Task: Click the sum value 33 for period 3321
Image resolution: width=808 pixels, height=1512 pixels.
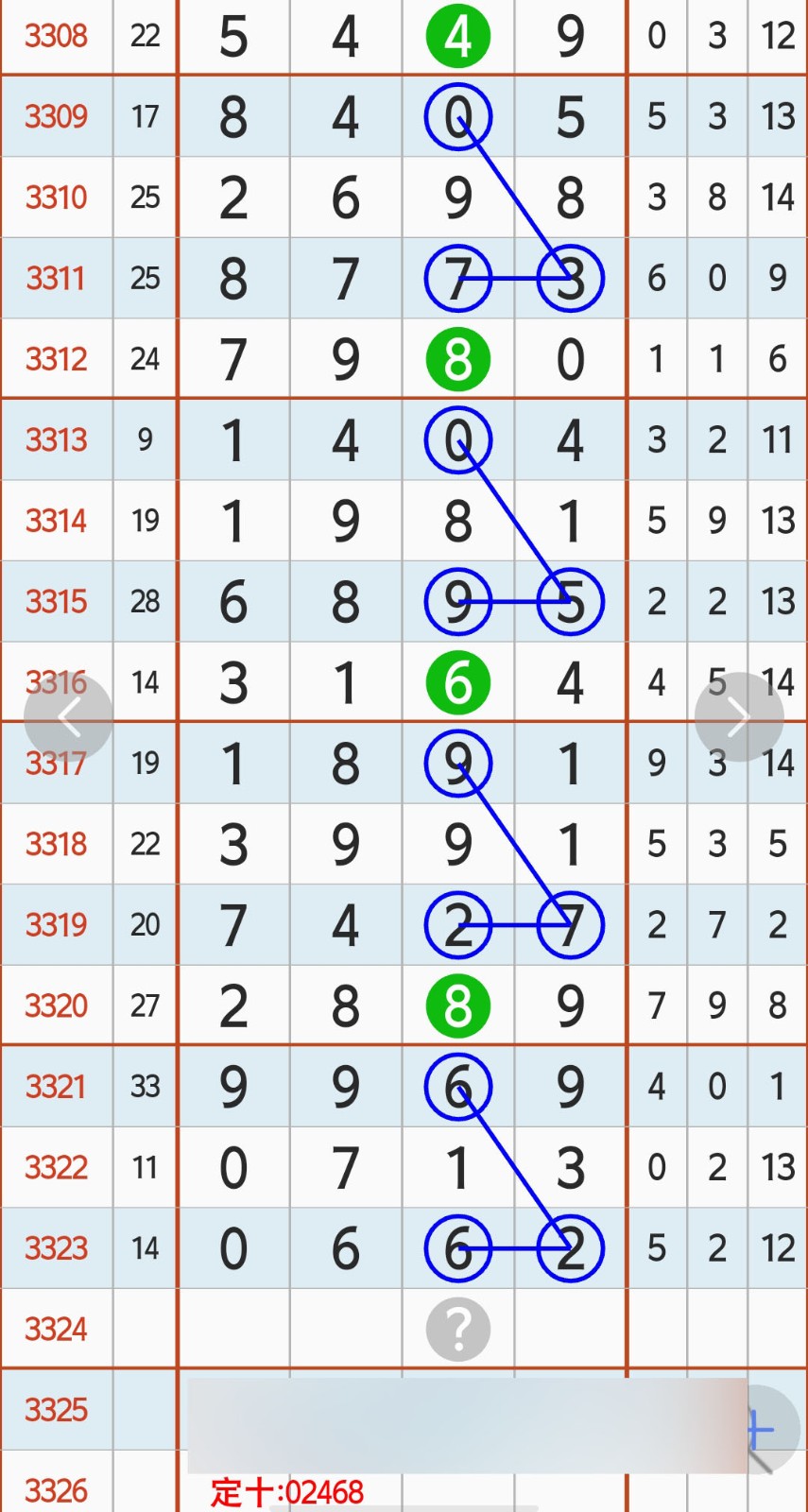Action: (146, 1087)
